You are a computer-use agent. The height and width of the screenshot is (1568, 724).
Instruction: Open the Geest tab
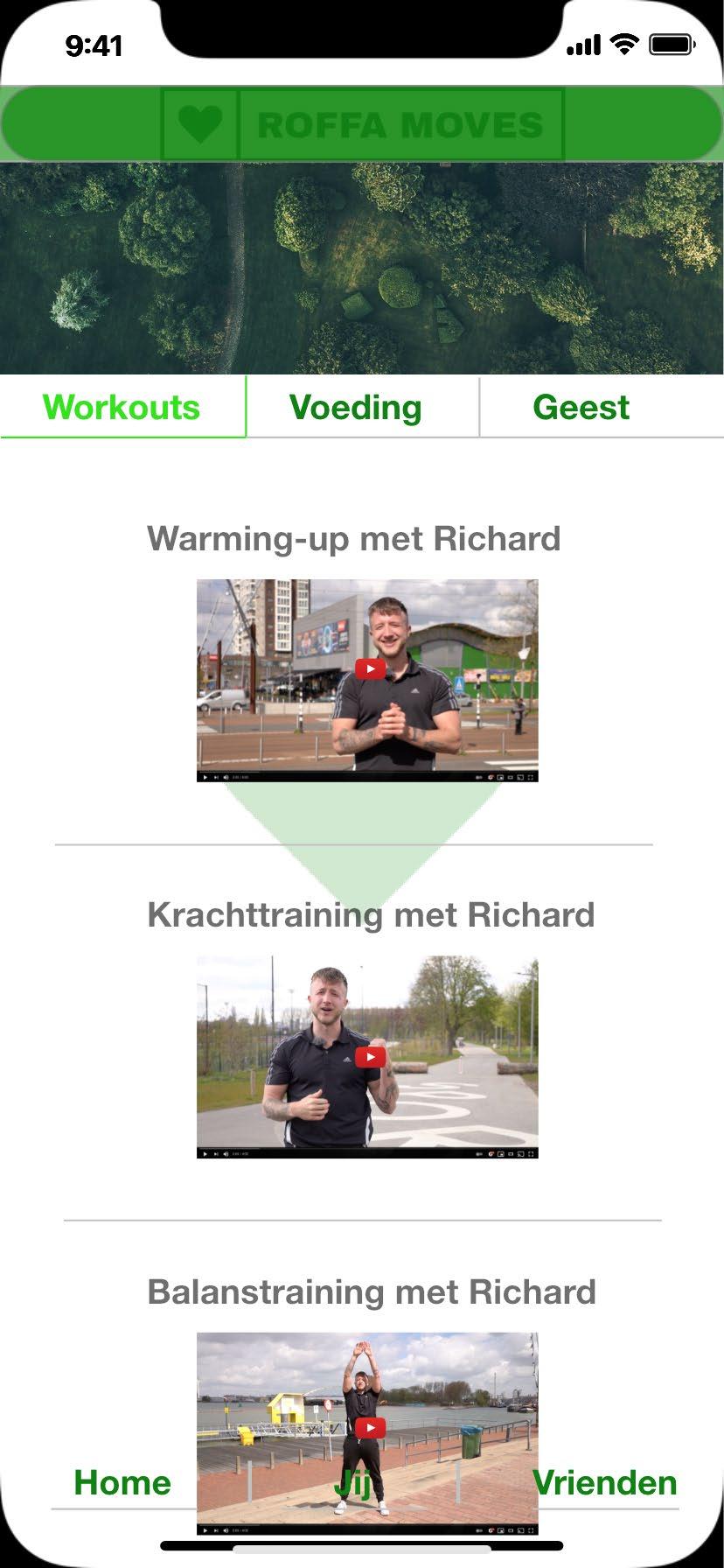[581, 407]
